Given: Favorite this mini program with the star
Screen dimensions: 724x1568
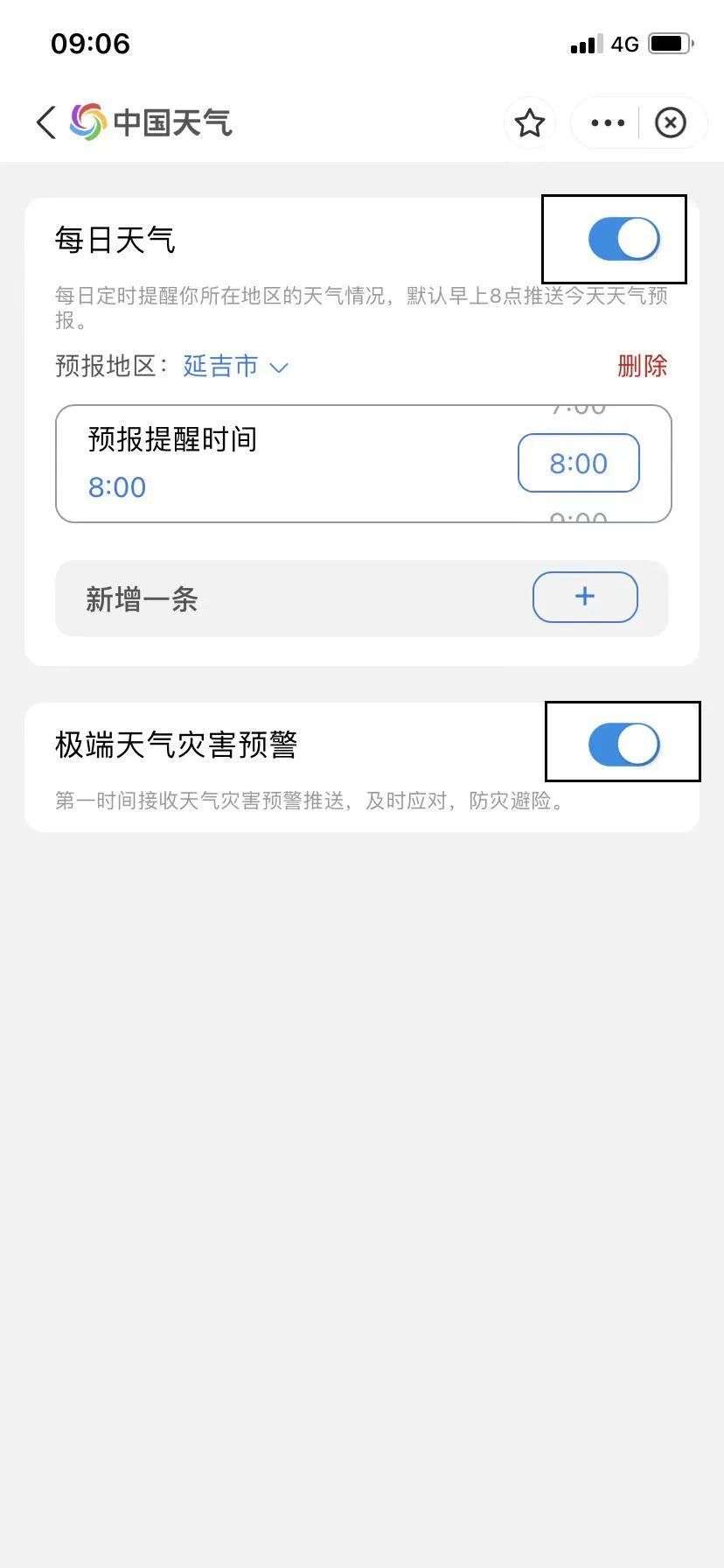Looking at the screenshot, I should pyautogui.click(x=529, y=123).
